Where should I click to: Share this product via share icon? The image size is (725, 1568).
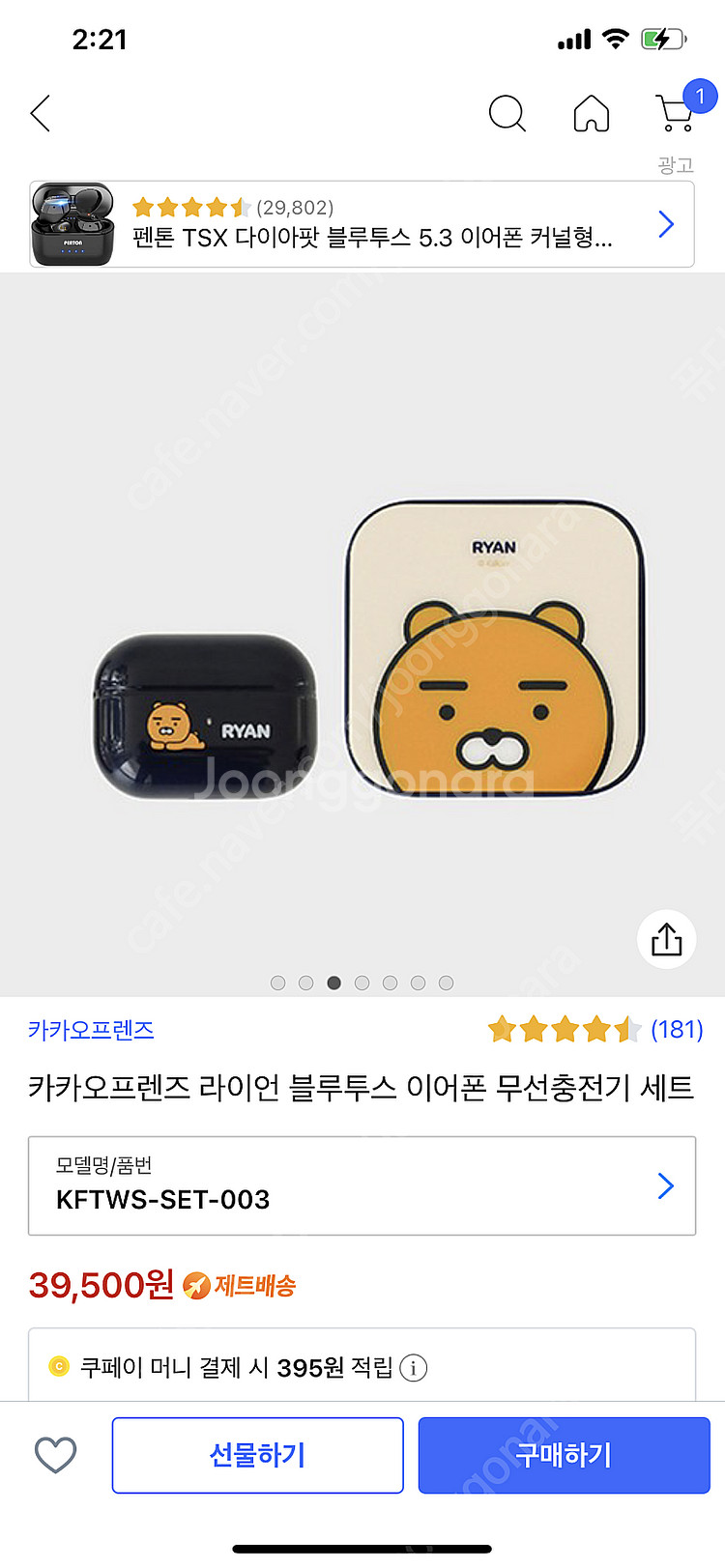point(666,939)
